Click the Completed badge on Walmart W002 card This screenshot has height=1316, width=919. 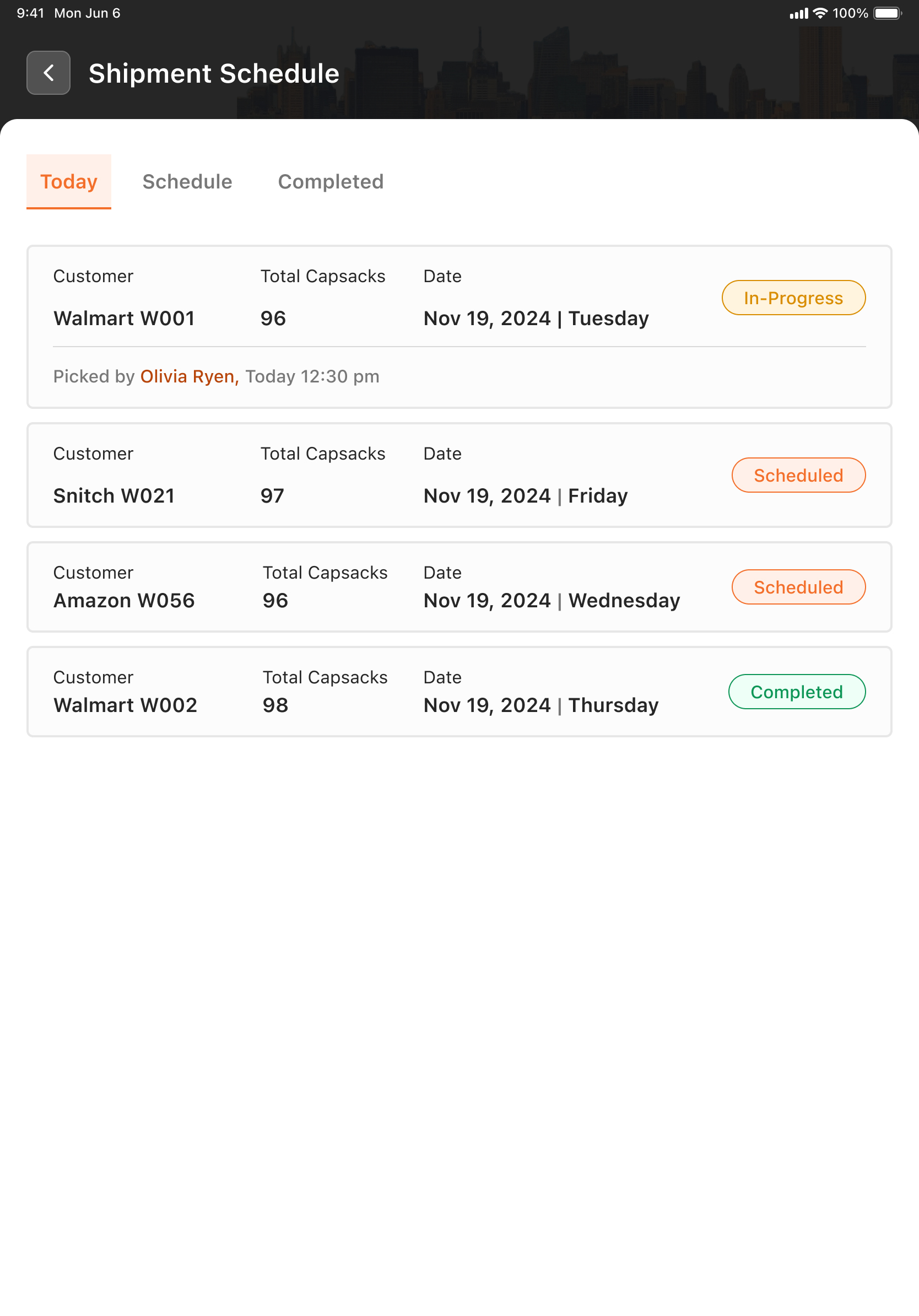click(796, 692)
